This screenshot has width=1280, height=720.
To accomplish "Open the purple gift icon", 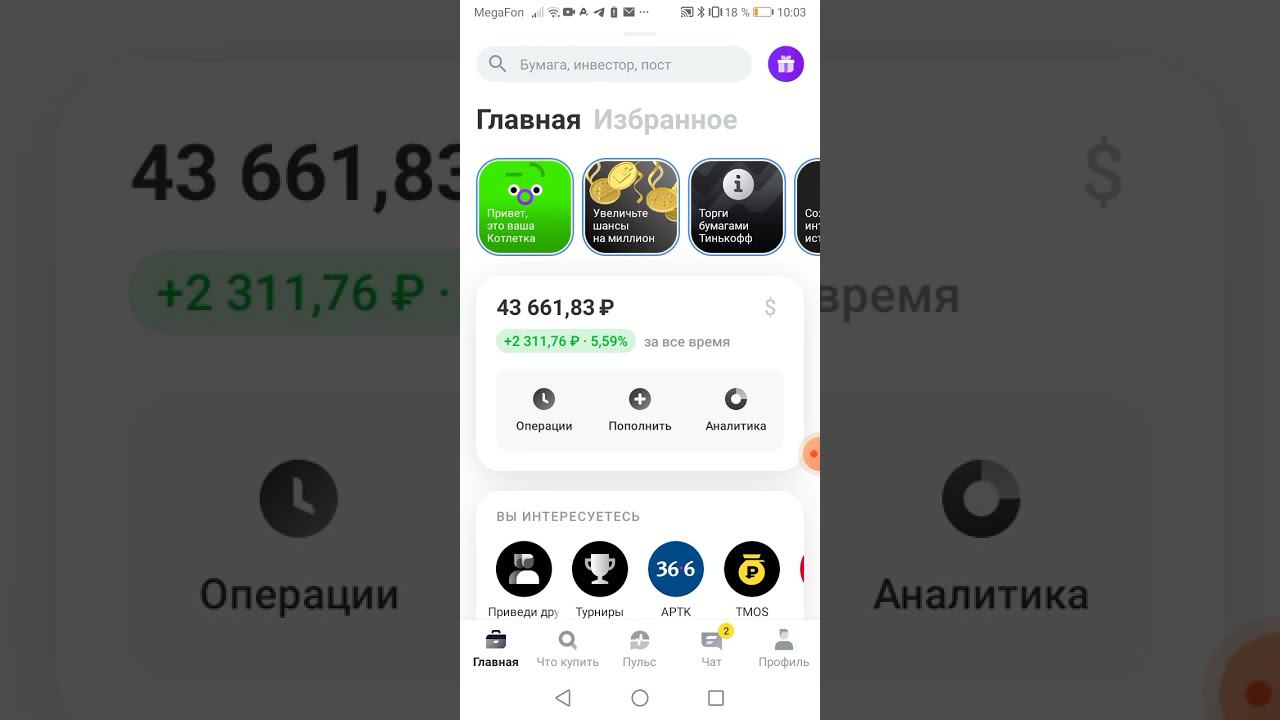I will [786, 64].
